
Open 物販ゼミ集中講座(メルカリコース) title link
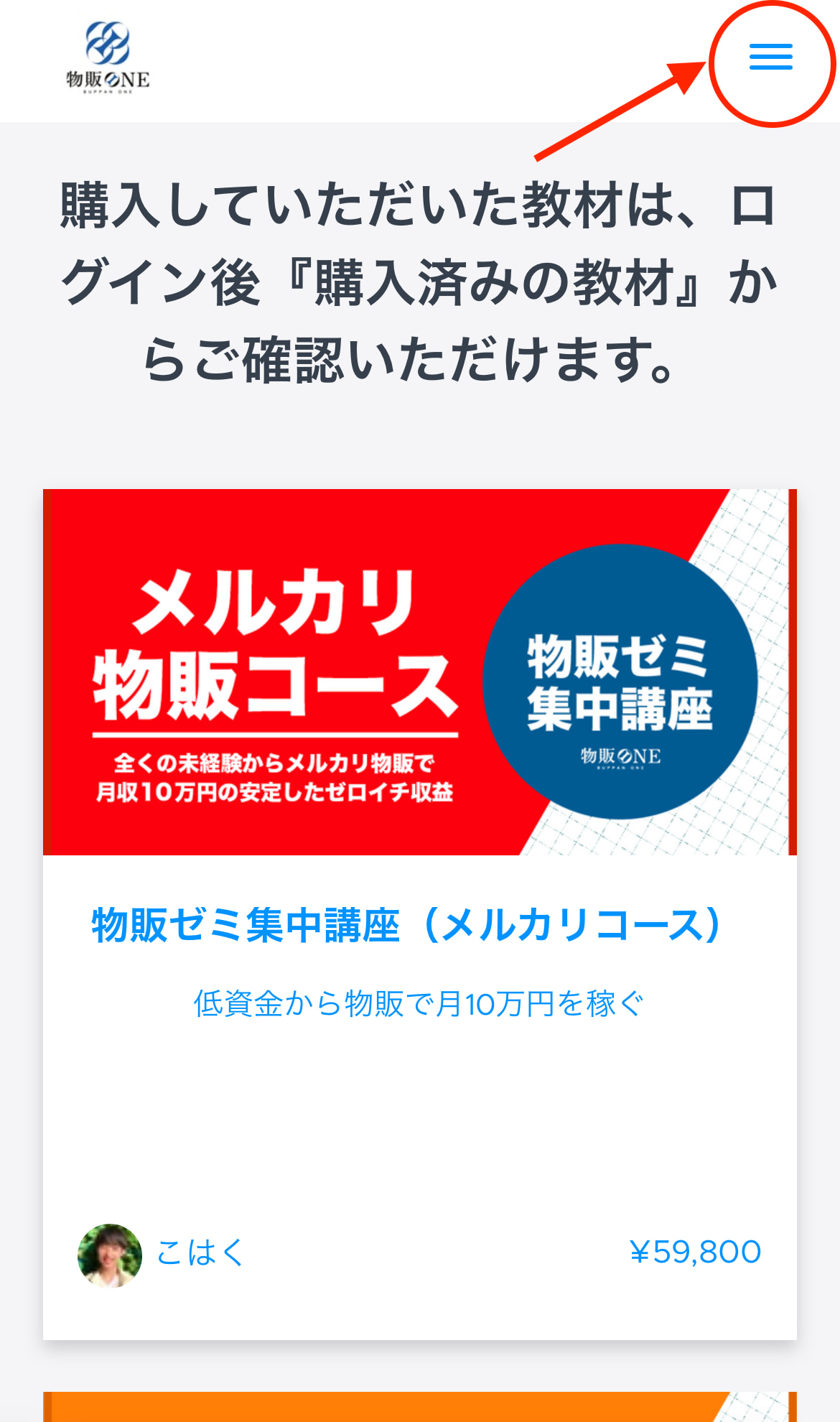tap(406, 925)
